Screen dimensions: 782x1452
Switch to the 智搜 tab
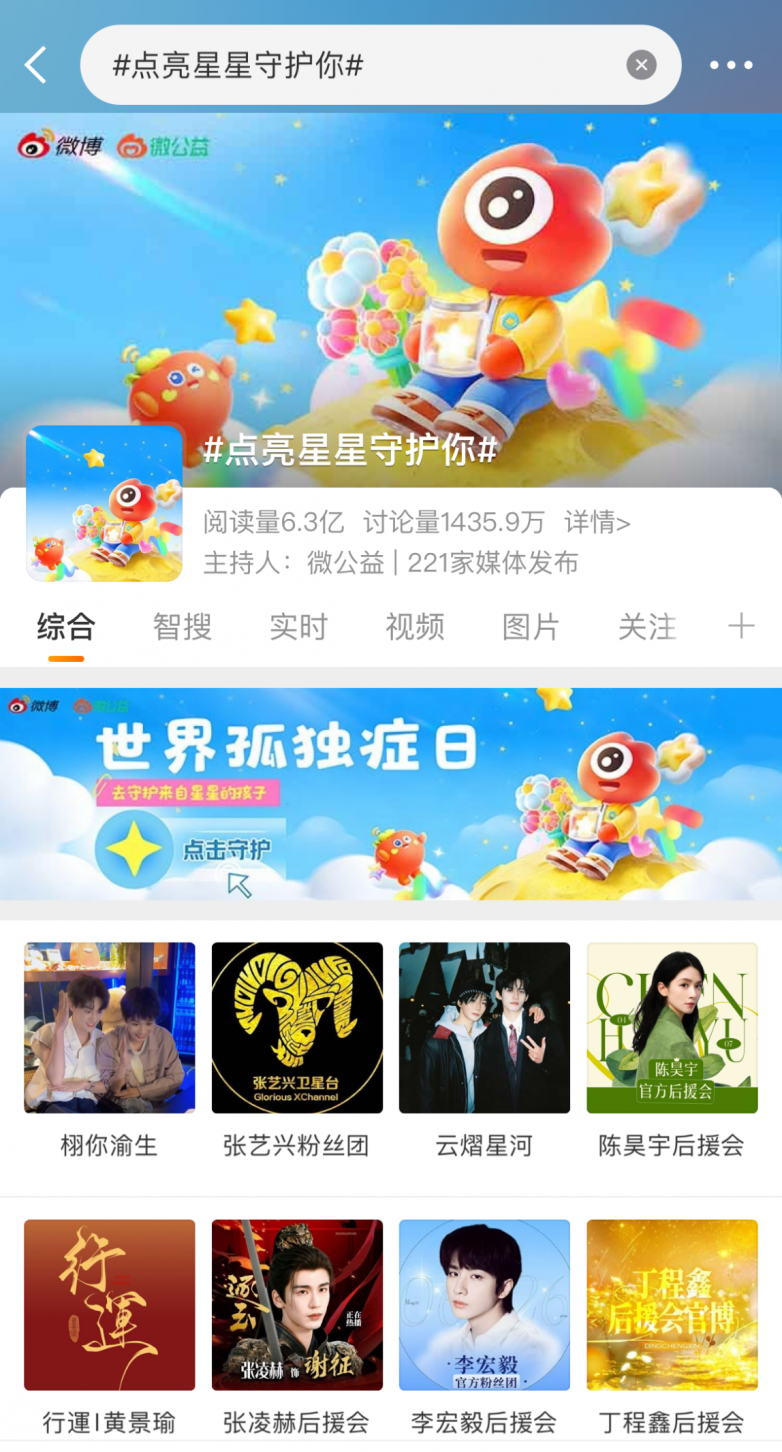pyautogui.click(x=182, y=627)
